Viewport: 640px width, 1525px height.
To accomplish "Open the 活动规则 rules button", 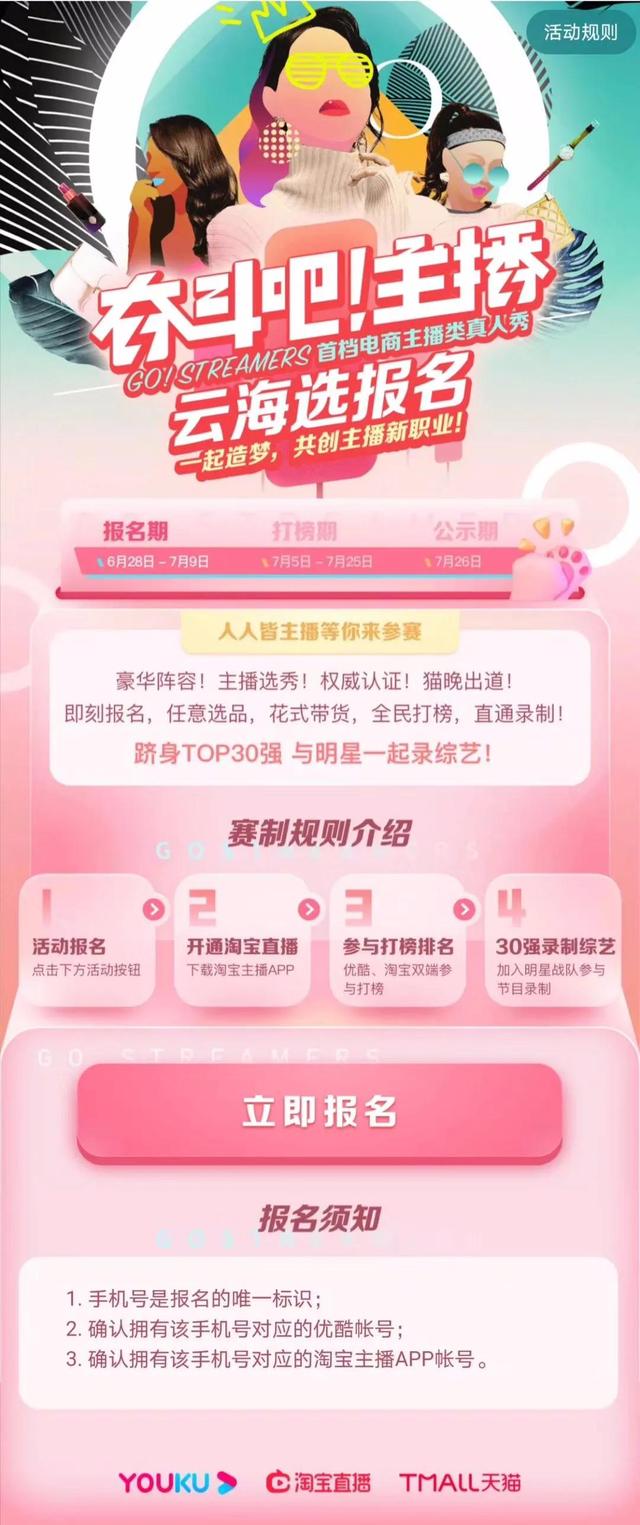I will click(581, 31).
